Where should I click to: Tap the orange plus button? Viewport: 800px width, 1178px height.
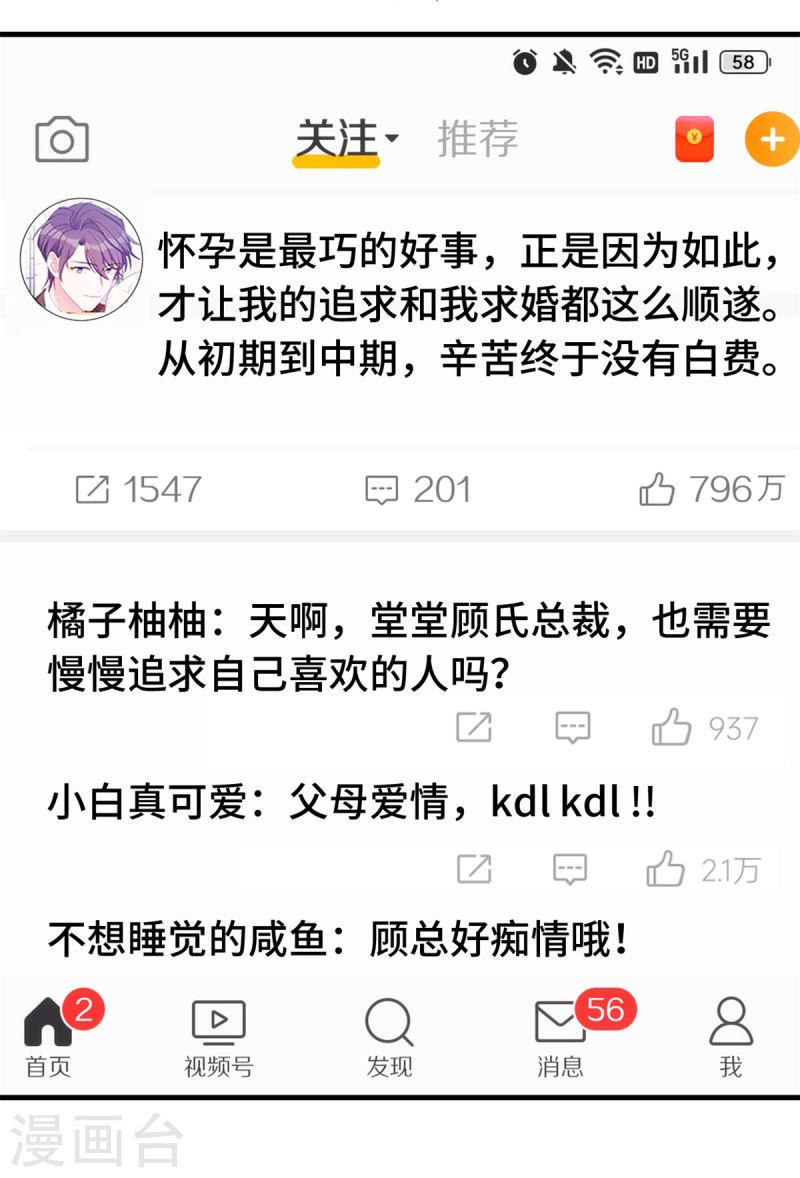tap(771, 139)
